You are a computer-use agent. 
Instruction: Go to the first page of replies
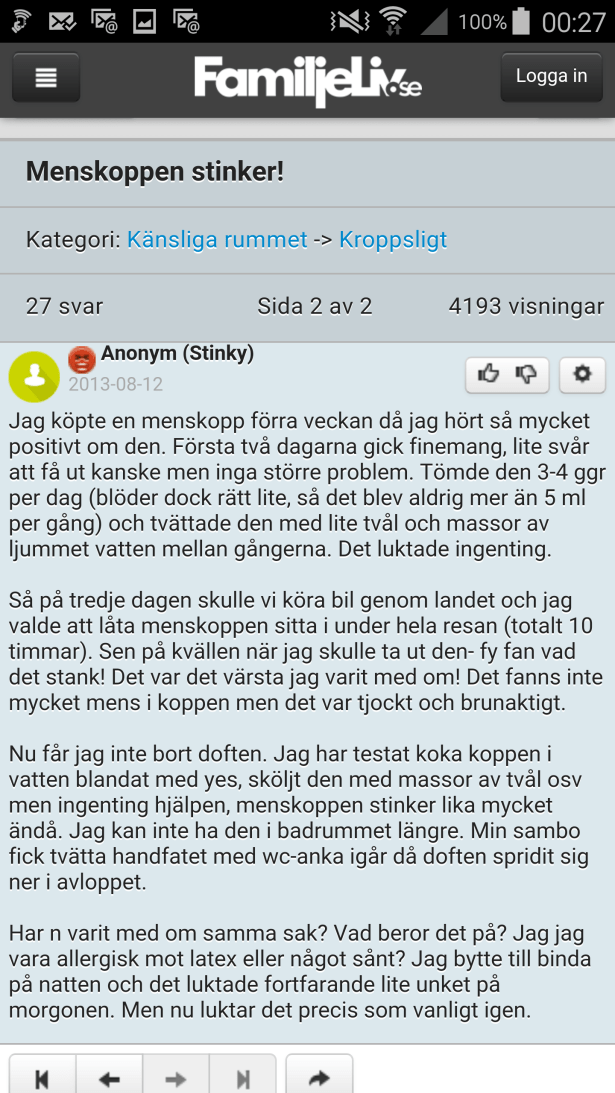point(43,1078)
